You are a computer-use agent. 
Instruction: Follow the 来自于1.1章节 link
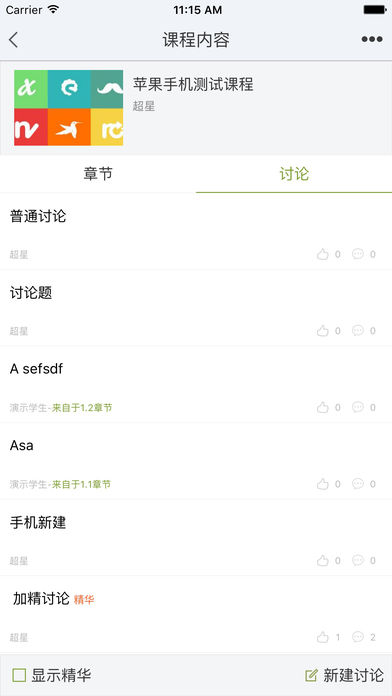(x=82, y=484)
